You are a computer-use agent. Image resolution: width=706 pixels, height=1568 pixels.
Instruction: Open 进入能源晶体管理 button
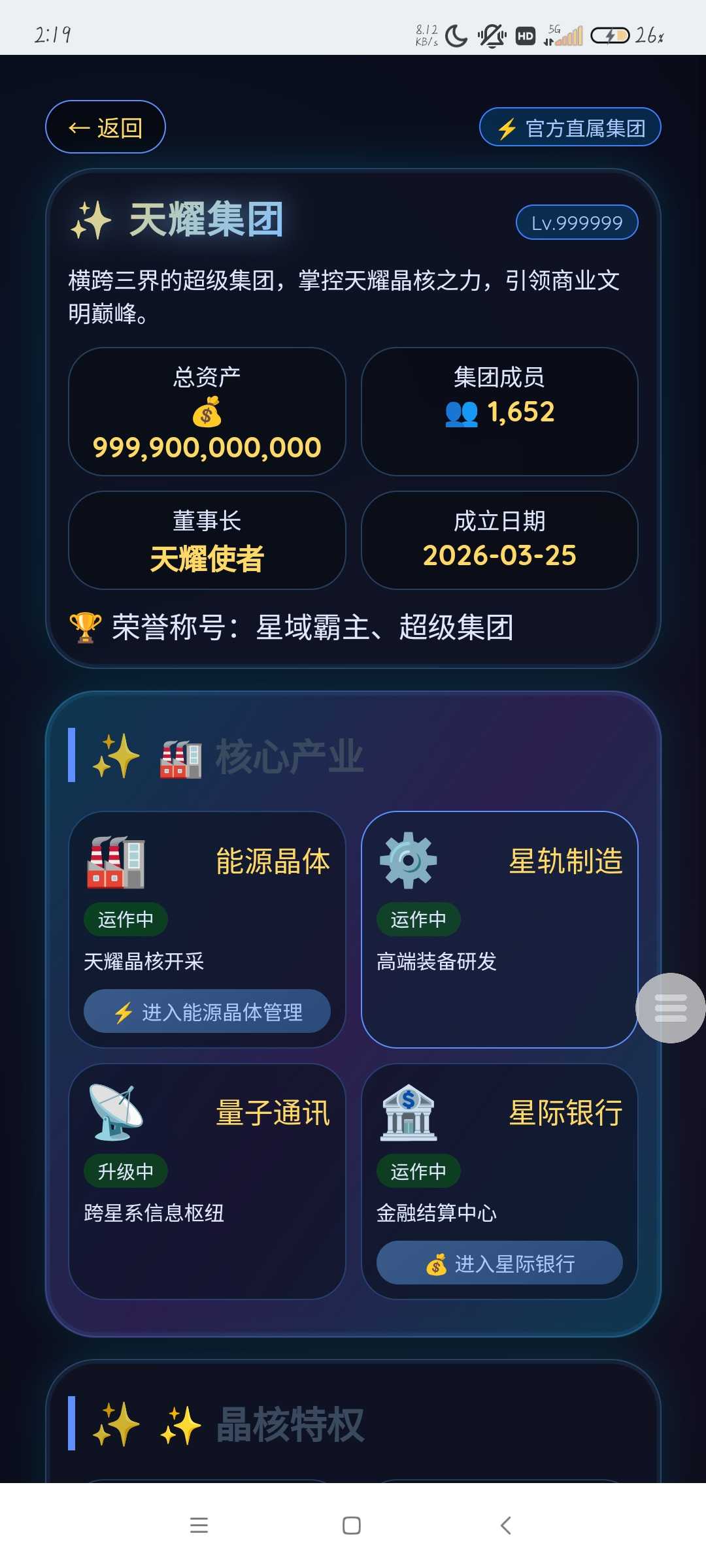click(x=207, y=1011)
